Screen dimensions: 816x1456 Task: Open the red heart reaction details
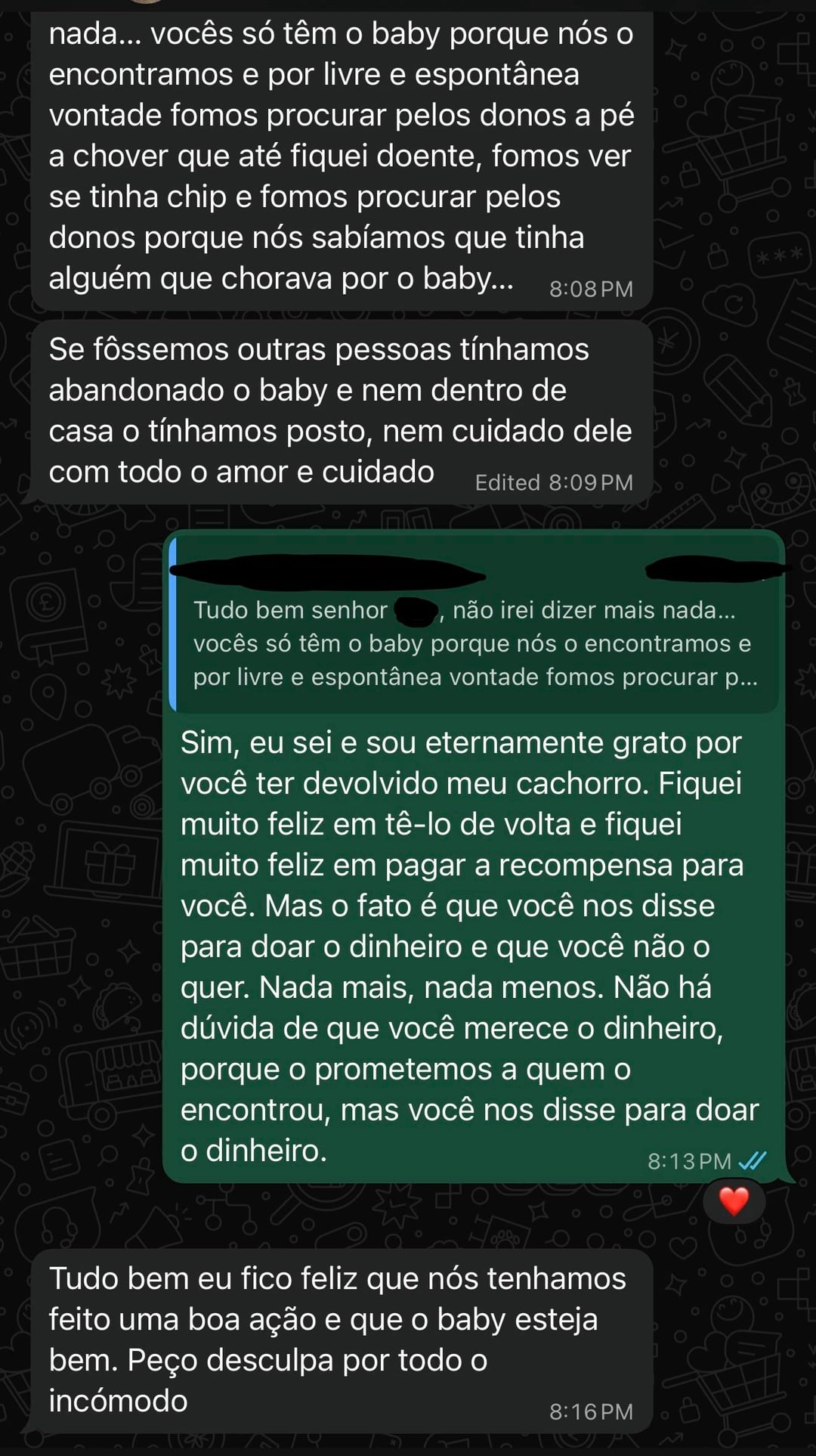[733, 1201]
